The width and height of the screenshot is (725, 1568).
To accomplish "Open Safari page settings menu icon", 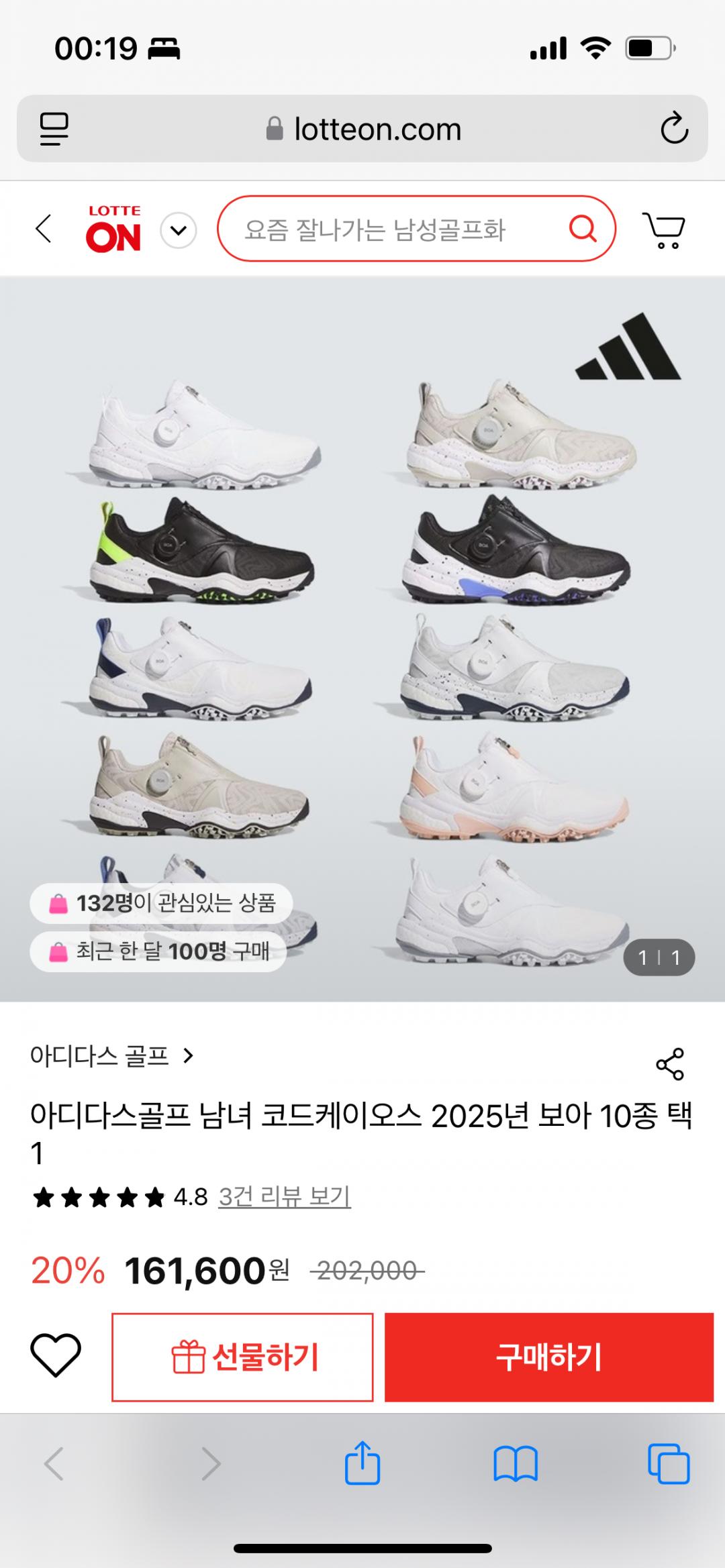I will click(x=54, y=129).
